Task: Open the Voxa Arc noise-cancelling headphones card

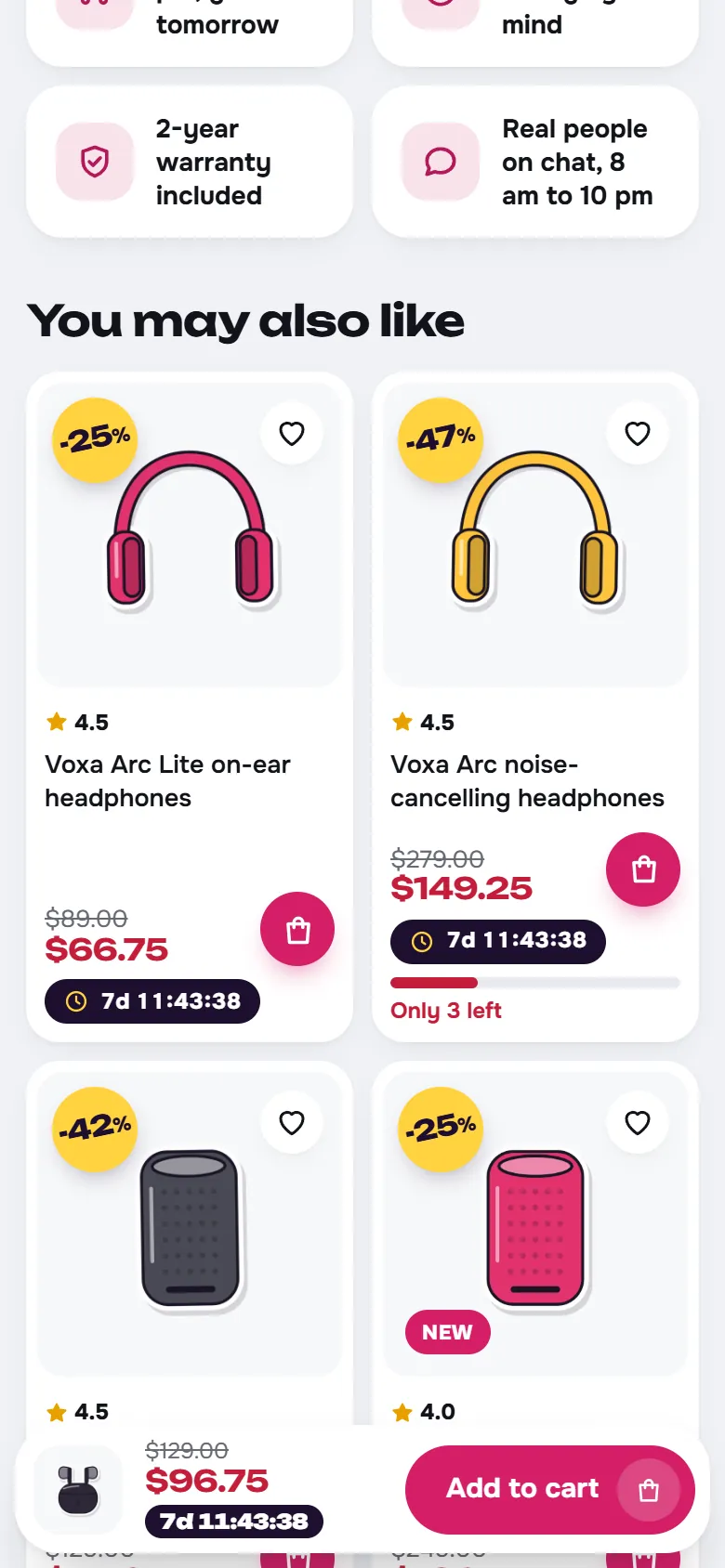Action: click(535, 707)
